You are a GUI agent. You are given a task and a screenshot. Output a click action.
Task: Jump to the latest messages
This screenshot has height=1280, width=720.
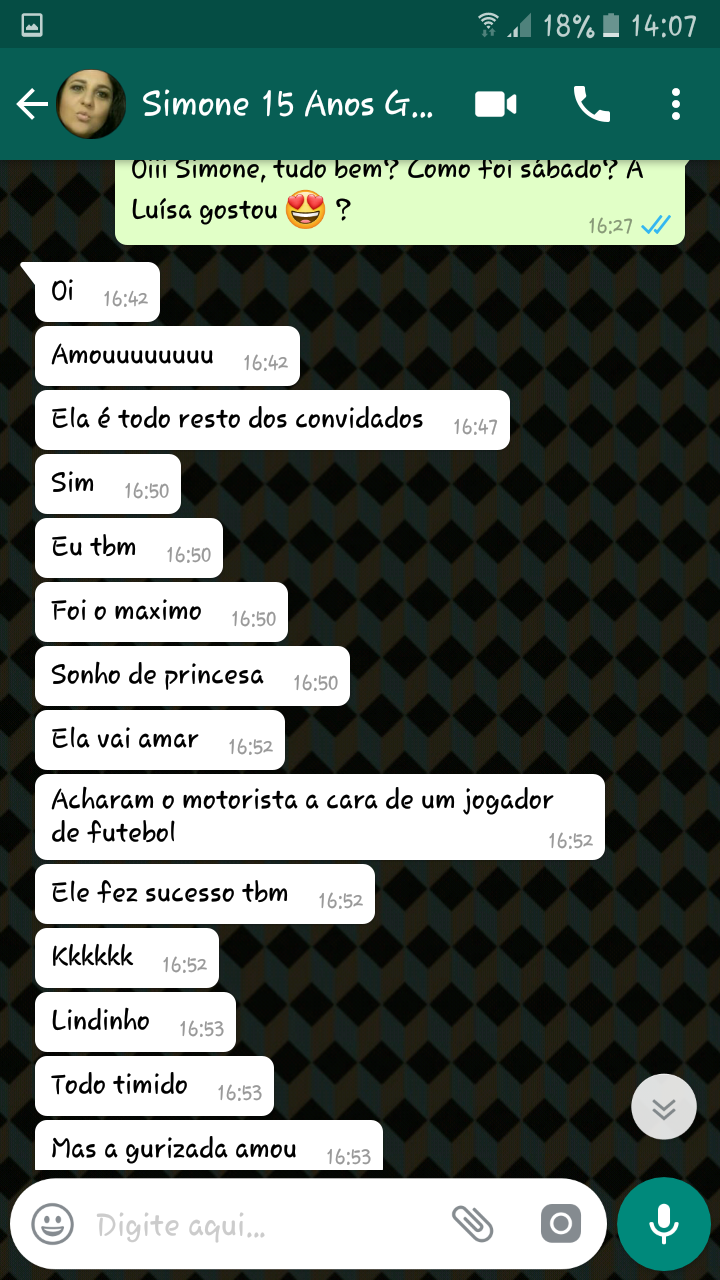pyautogui.click(x=664, y=1106)
